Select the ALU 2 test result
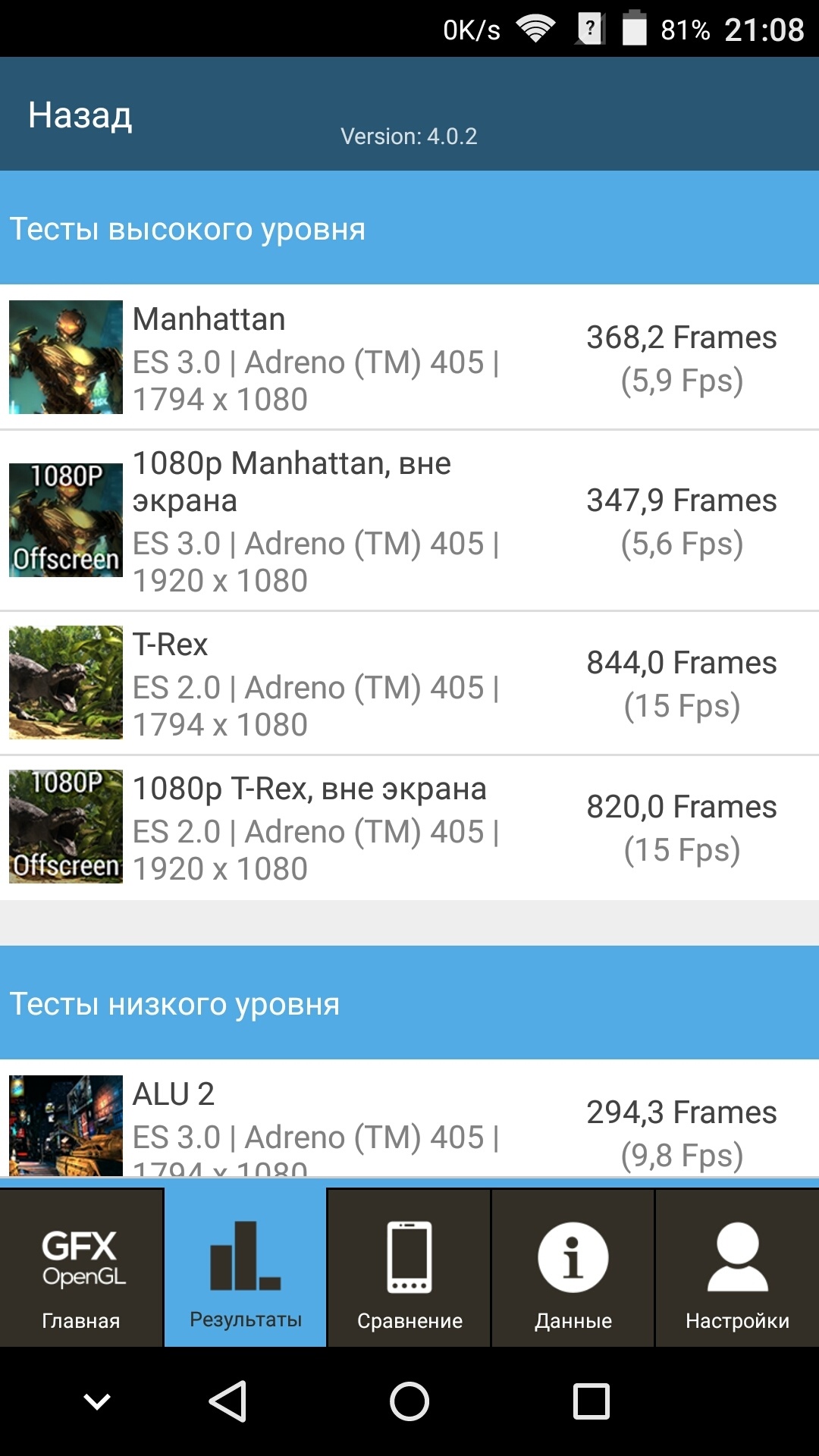The image size is (819, 1456). coord(409,1122)
